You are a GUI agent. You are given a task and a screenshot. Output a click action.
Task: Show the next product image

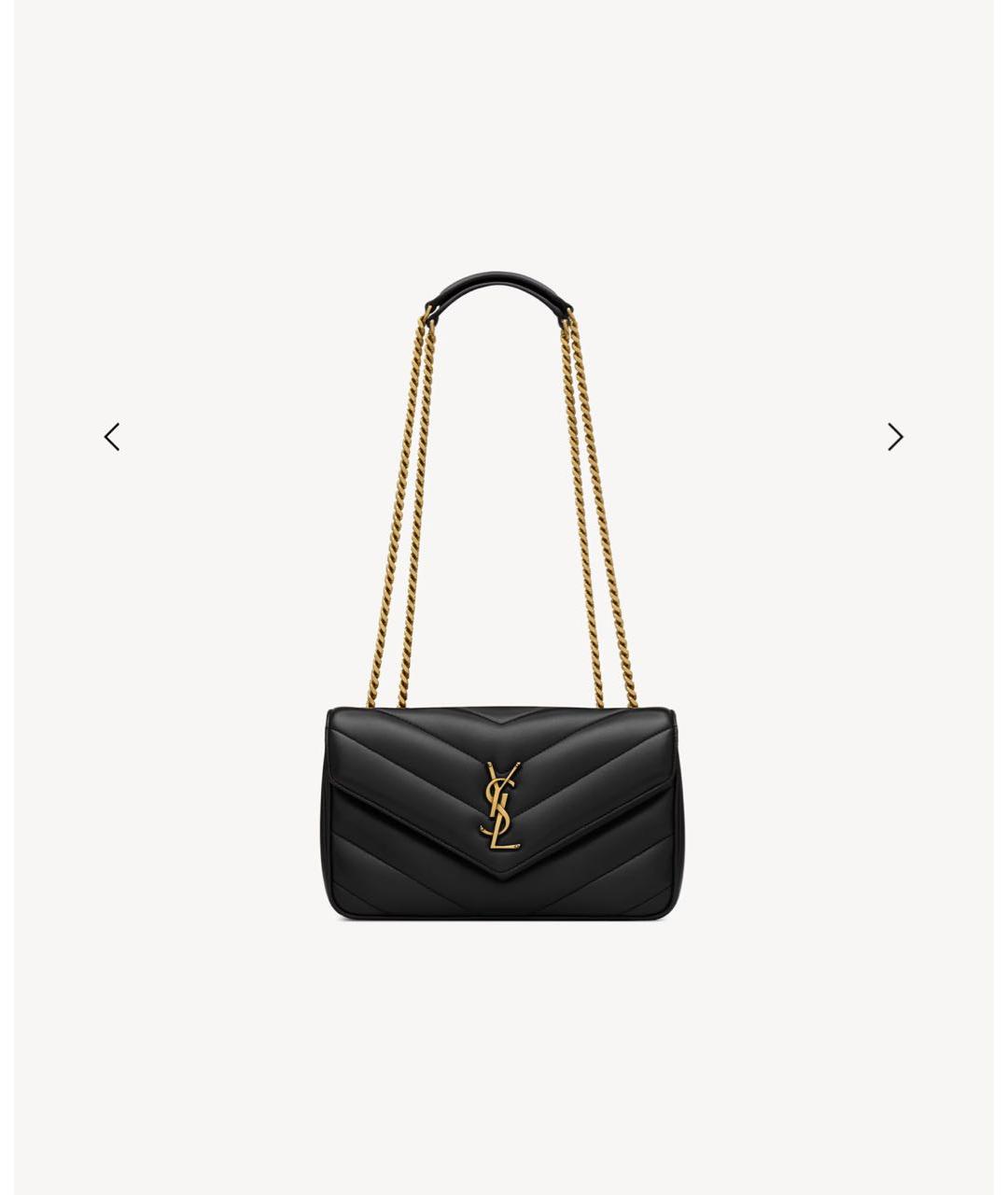[895, 436]
